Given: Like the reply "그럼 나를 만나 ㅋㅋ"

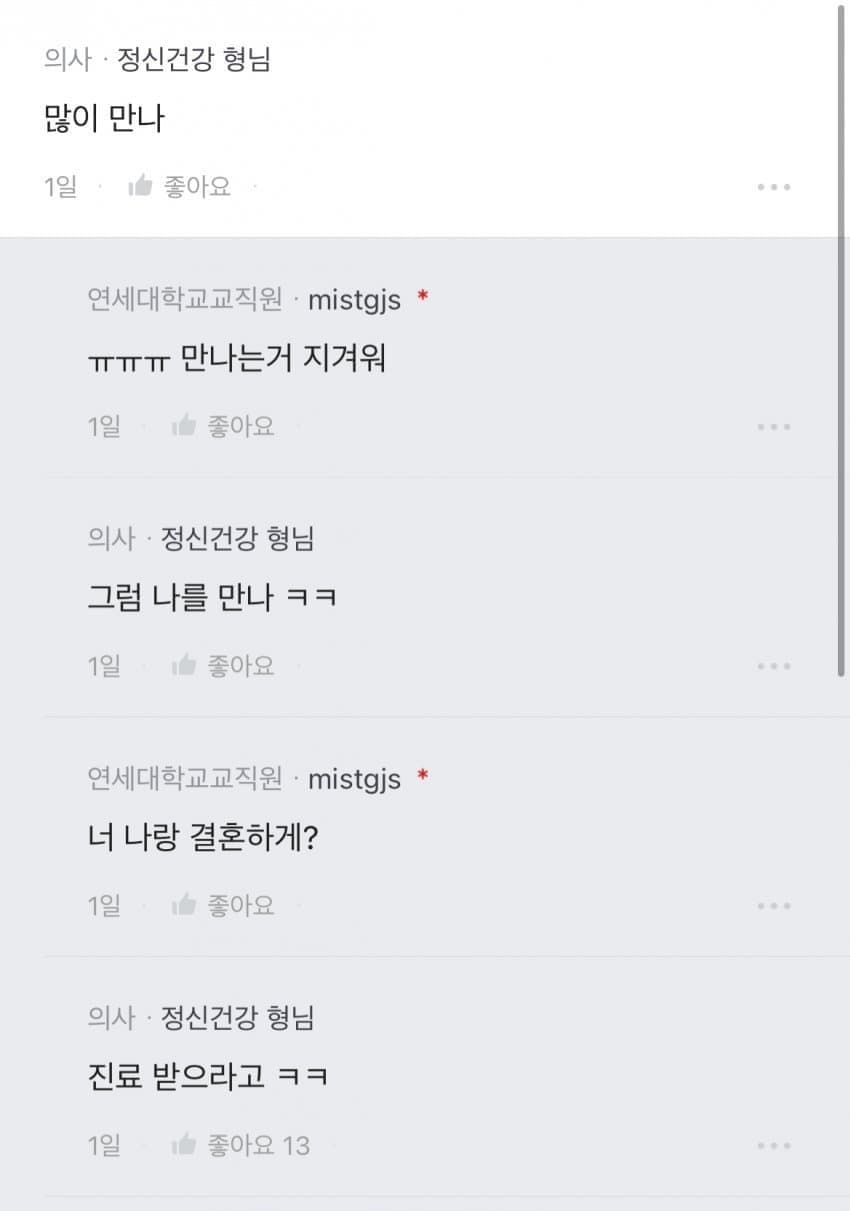Looking at the screenshot, I should pyautogui.click(x=223, y=666).
